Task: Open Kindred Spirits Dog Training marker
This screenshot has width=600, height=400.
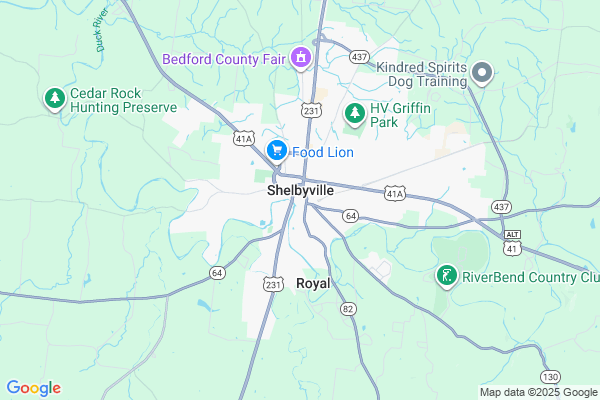Action: pos(482,71)
